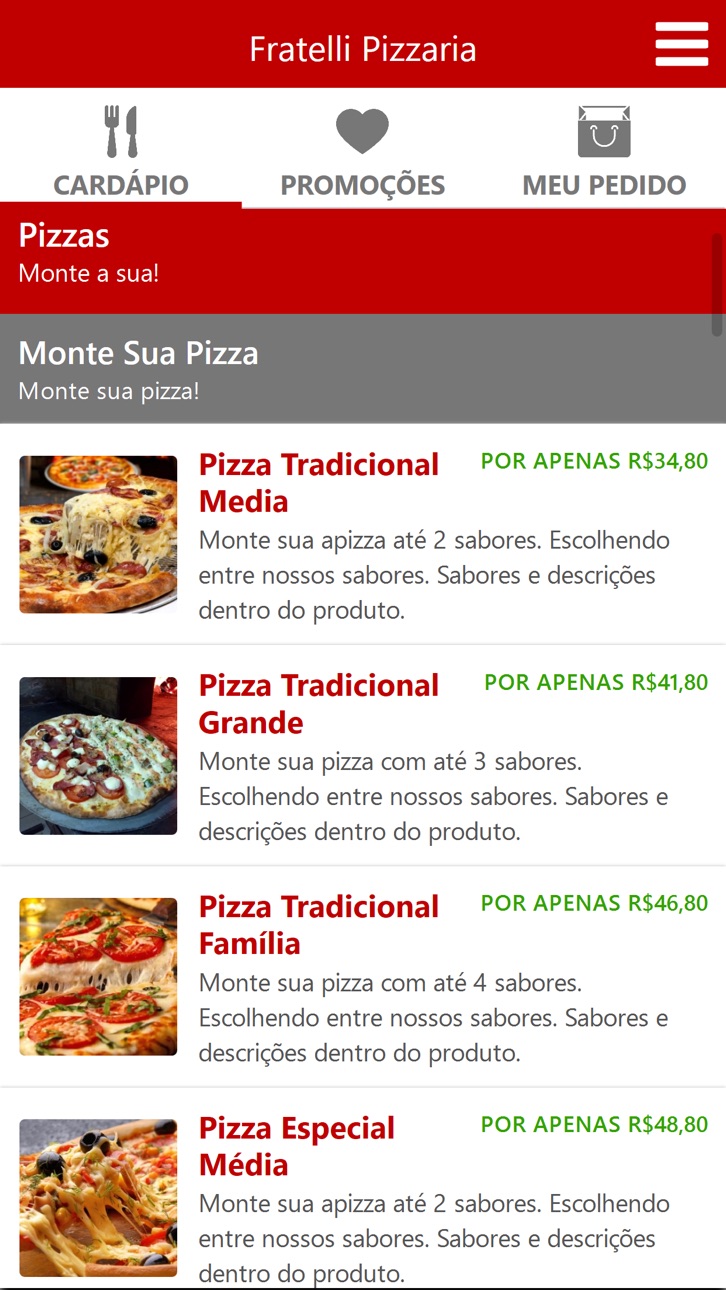Open the Meu Pedido tab
The image size is (726, 1290).
[x=604, y=148]
